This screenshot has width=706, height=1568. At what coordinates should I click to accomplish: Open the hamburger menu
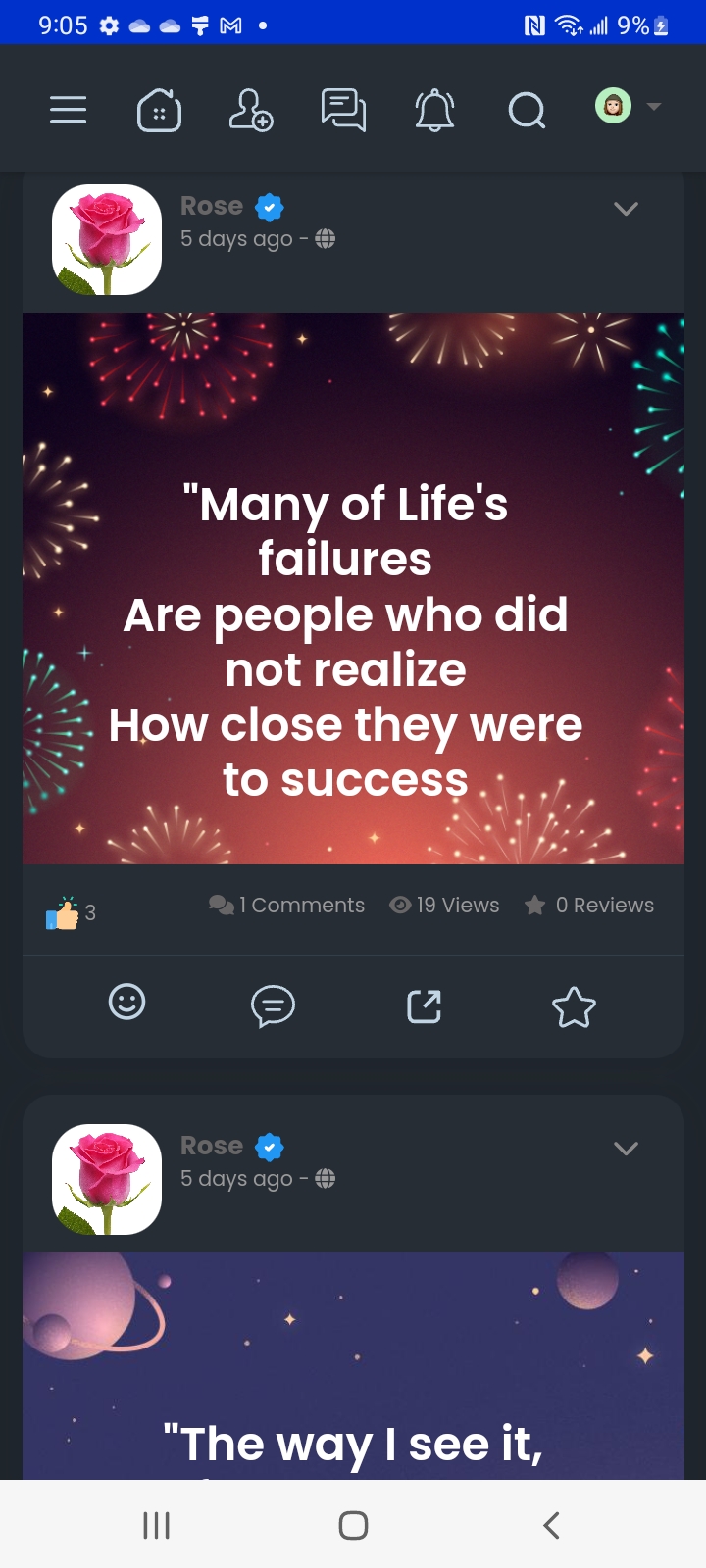69,110
